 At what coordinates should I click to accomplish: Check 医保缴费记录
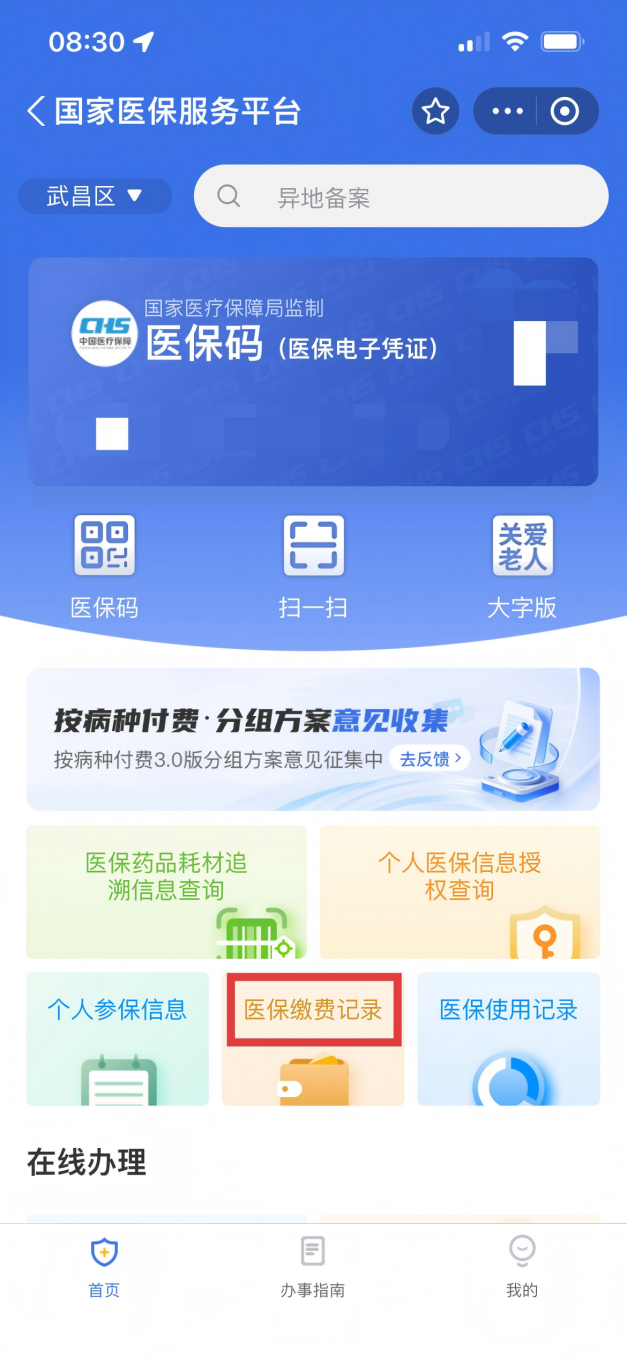click(313, 1038)
